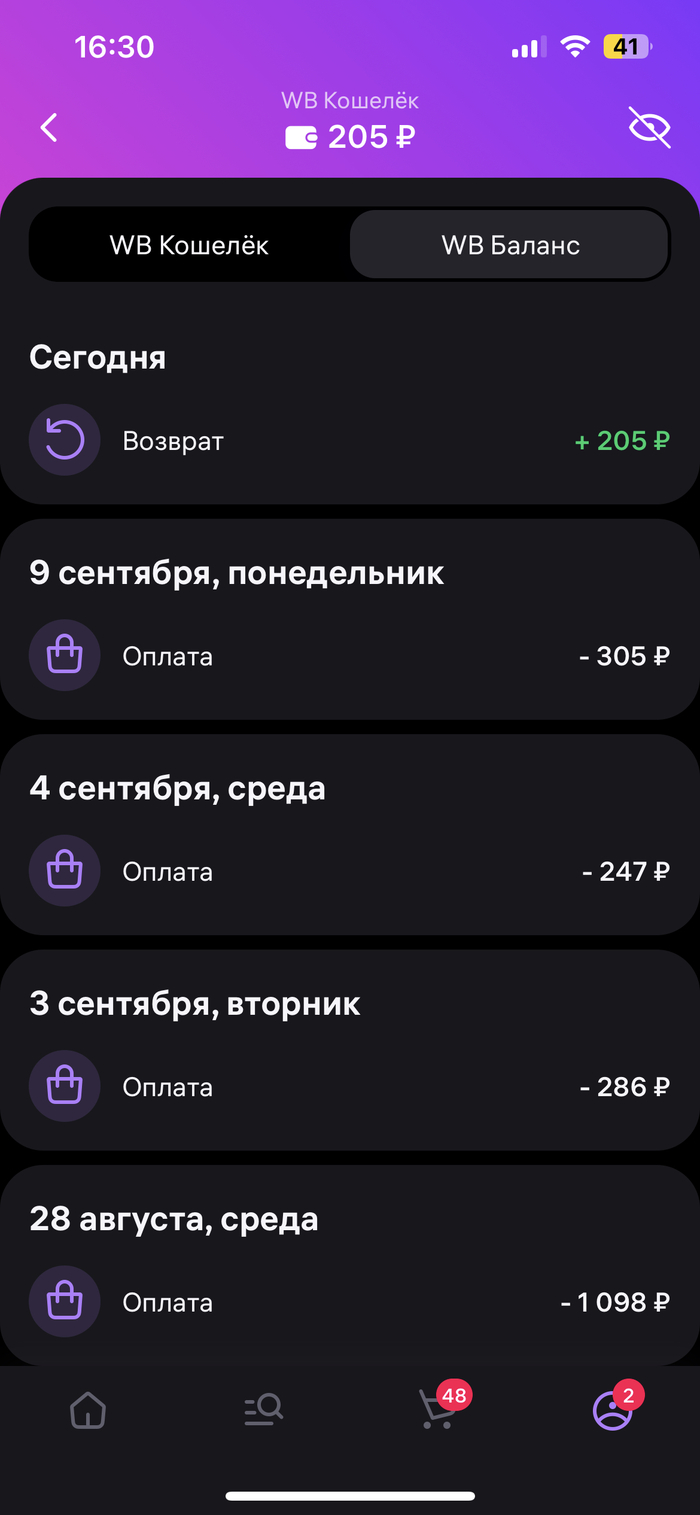The height and width of the screenshot is (1515, 700).
Task: Open today's Возврат +205 ₽ transaction
Action: tap(350, 441)
